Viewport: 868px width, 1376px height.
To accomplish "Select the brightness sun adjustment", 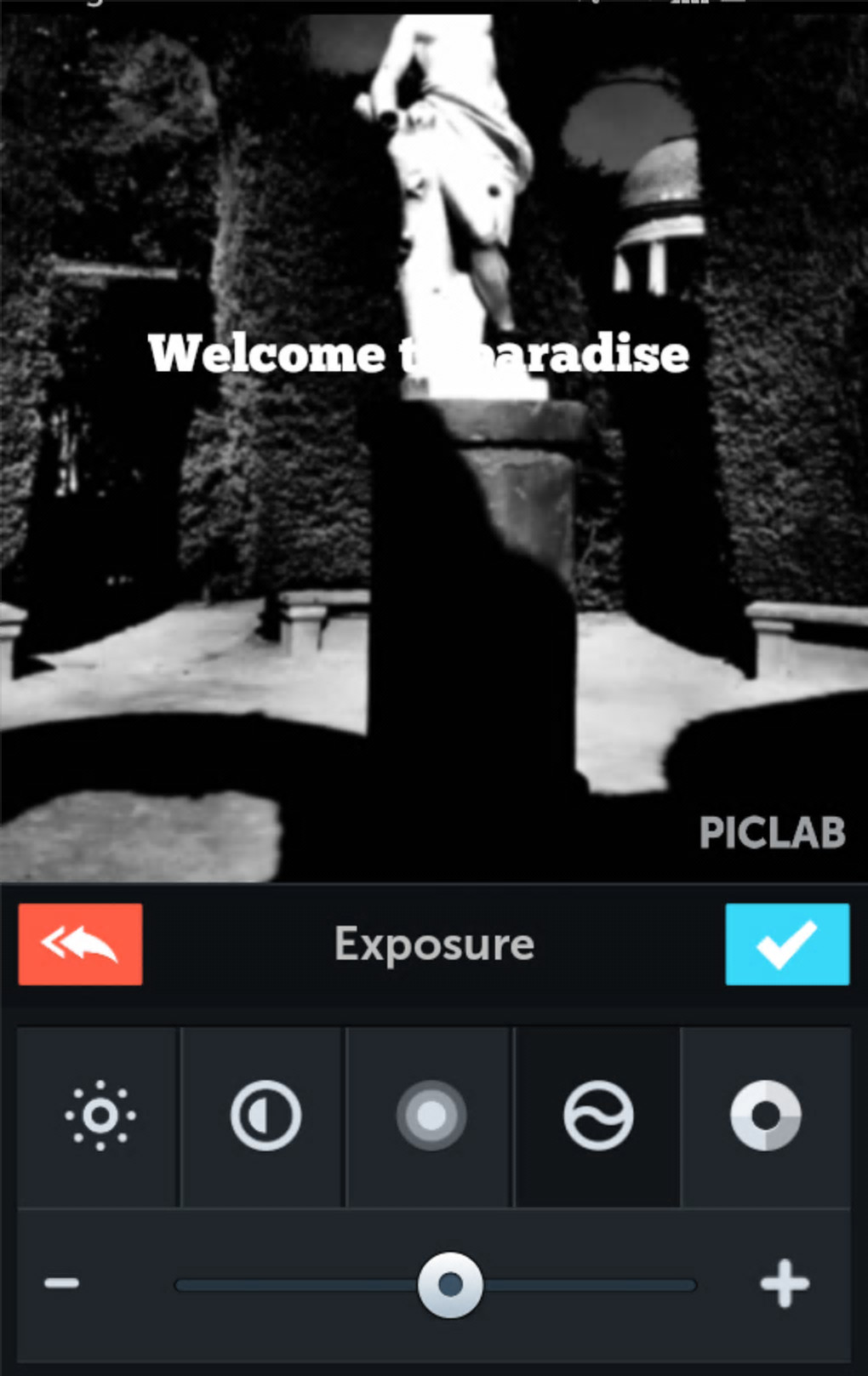I will [x=100, y=1115].
